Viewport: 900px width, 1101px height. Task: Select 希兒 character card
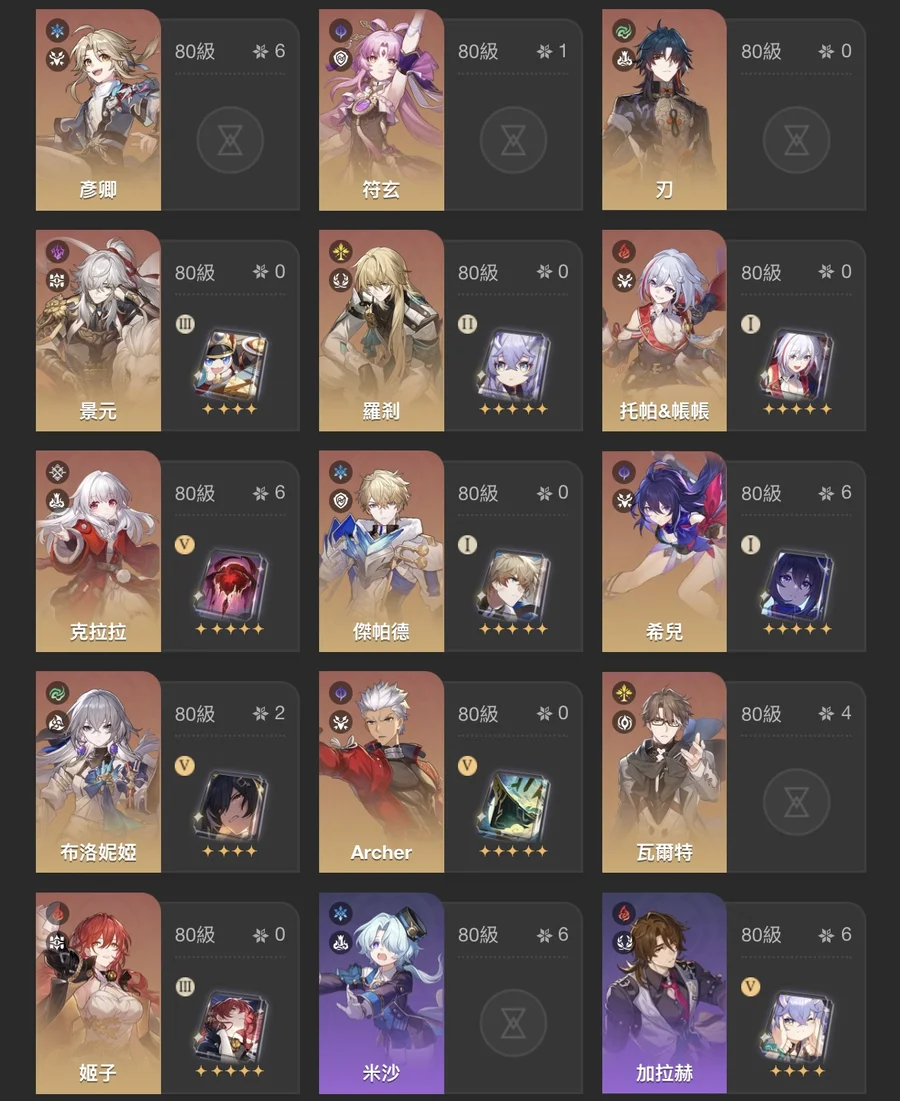point(664,551)
